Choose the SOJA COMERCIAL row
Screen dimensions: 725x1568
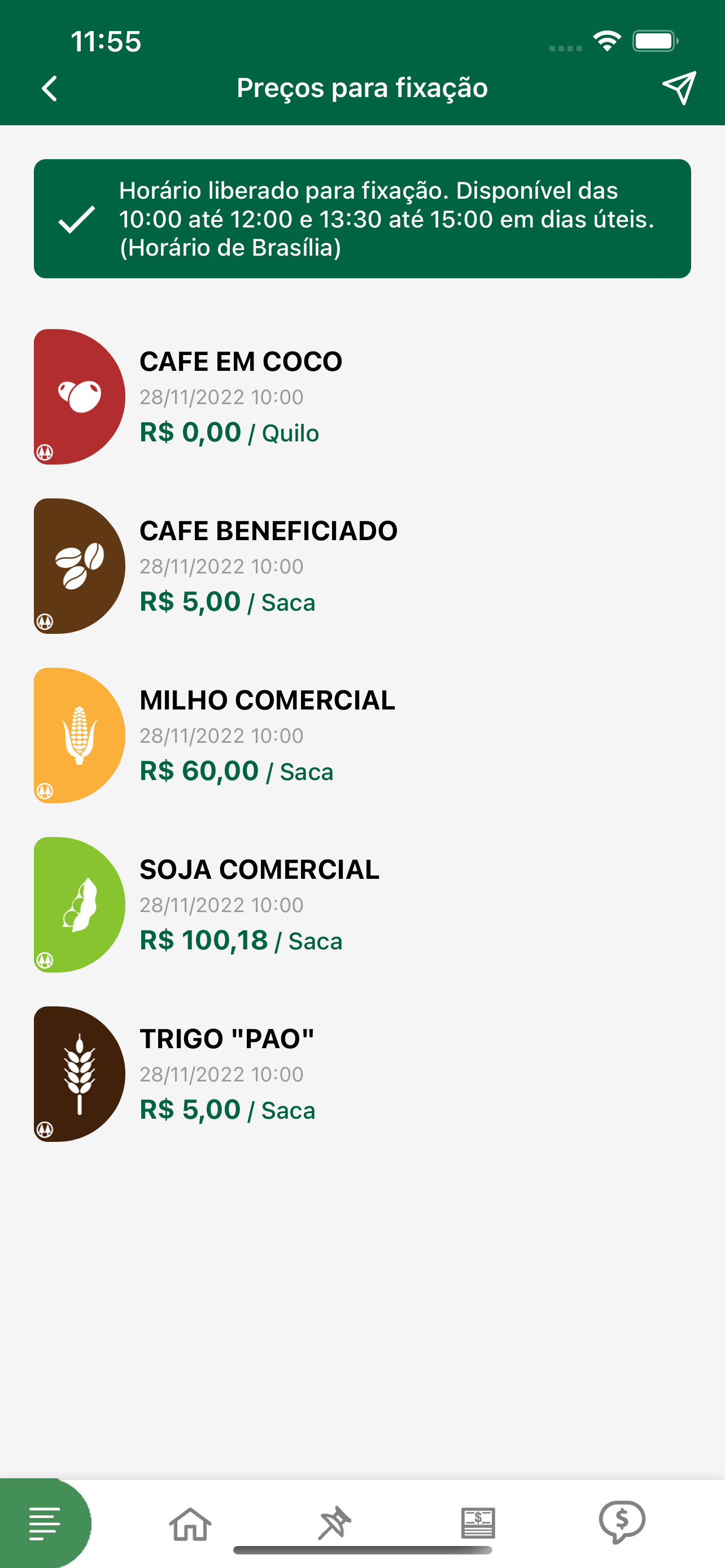coord(362,905)
